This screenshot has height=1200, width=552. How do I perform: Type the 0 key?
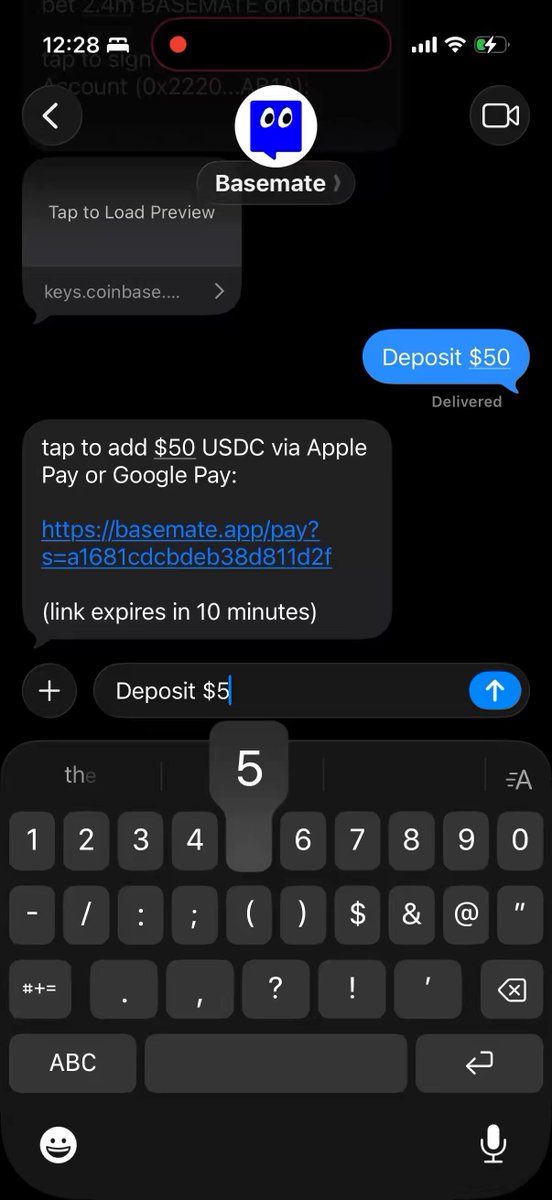coord(520,840)
